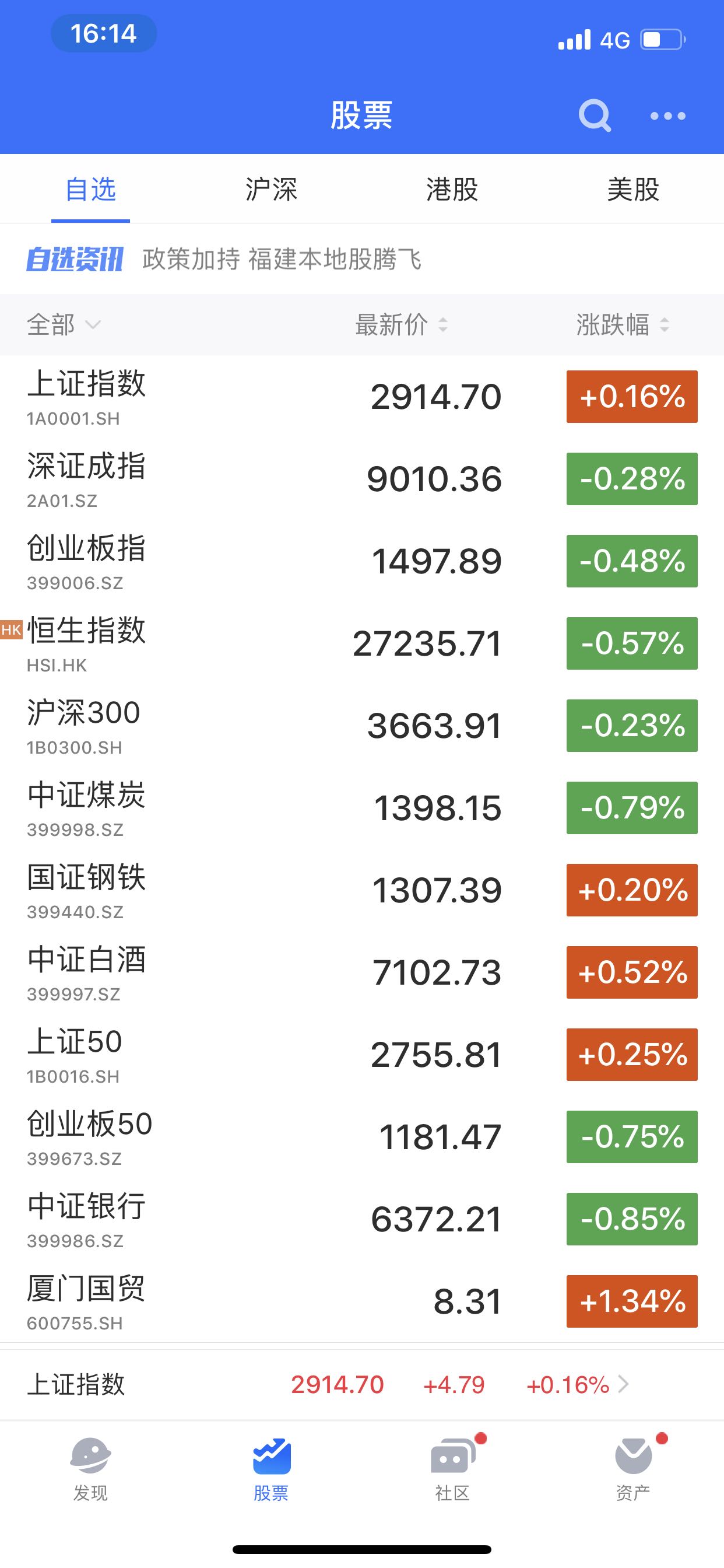The width and height of the screenshot is (724, 1568).
Task: Select the 创业板50 row
Action: pos(362,1136)
